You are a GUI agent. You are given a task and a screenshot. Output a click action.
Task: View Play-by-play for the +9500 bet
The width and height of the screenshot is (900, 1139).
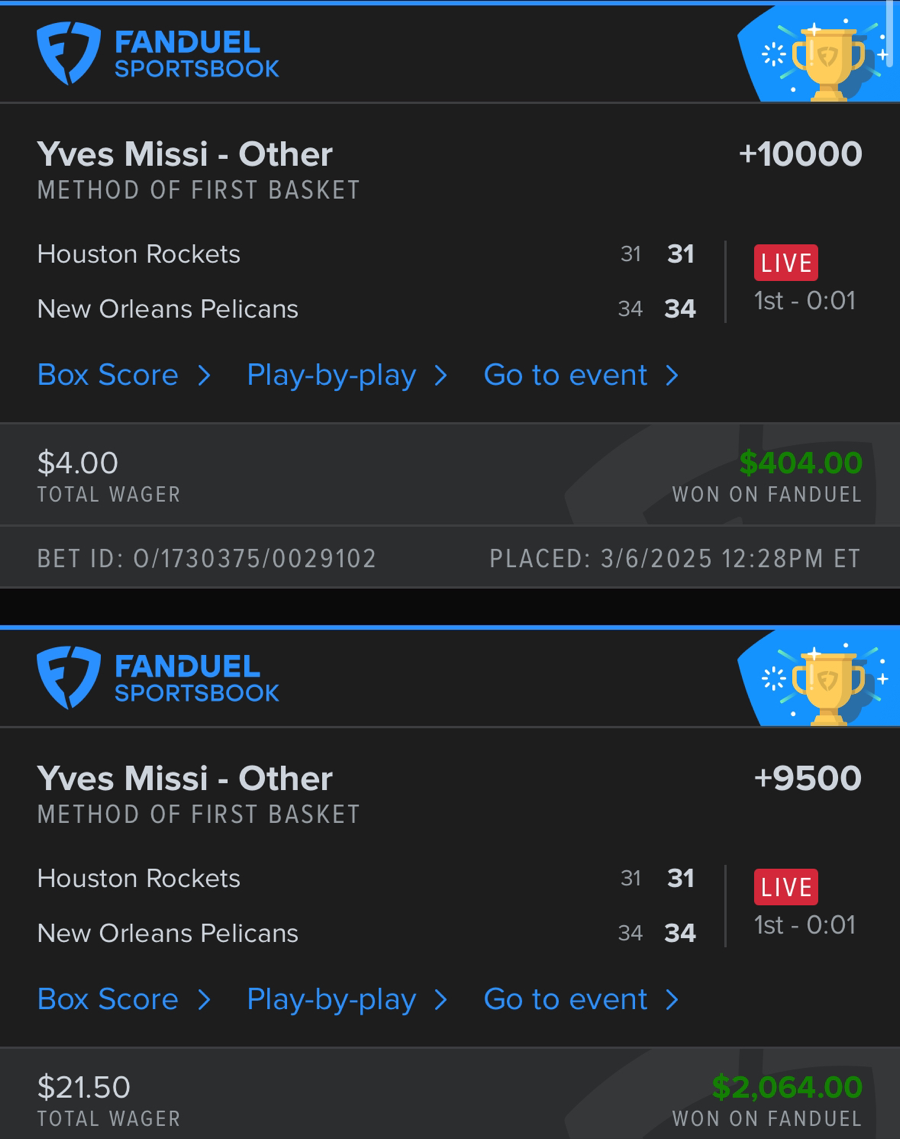click(346, 999)
